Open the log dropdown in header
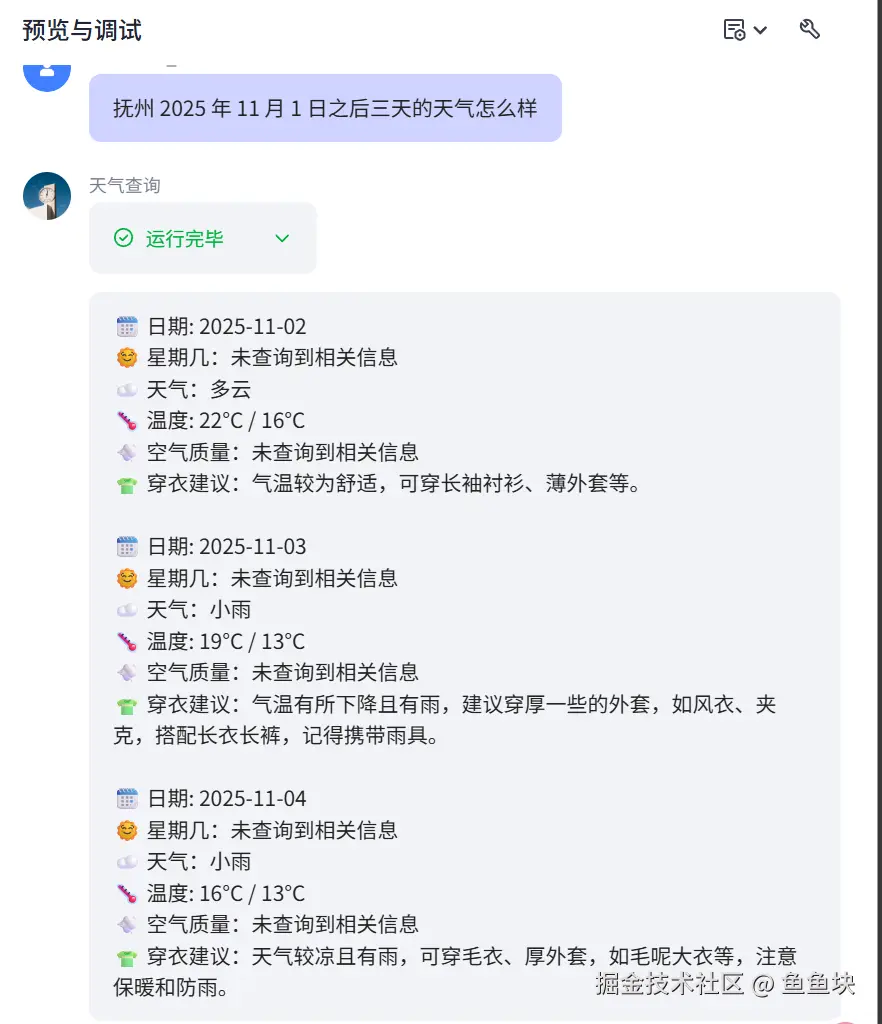Image resolution: width=882 pixels, height=1024 pixels. pyautogui.click(x=745, y=30)
